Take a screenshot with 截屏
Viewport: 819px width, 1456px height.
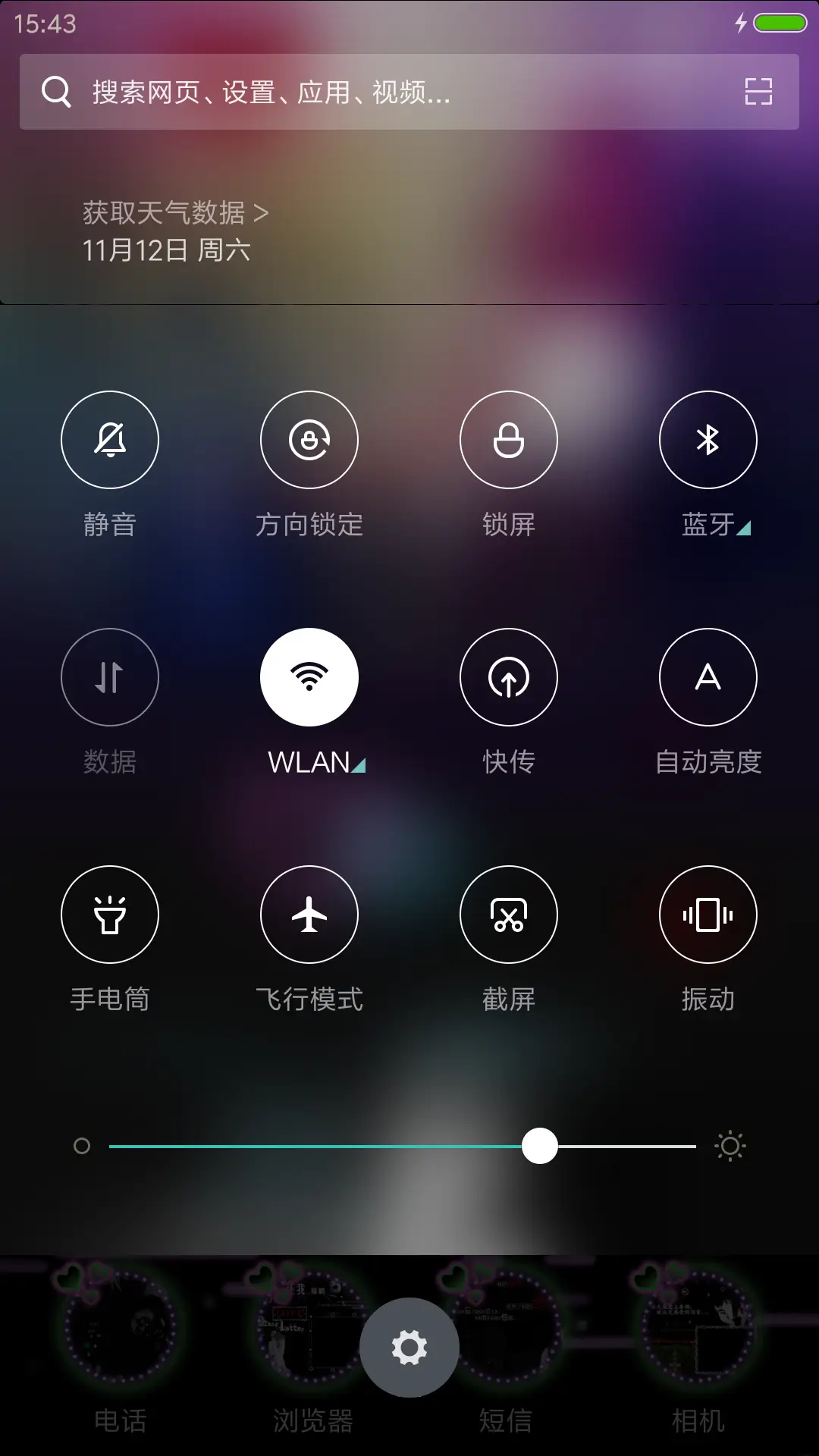click(509, 915)
